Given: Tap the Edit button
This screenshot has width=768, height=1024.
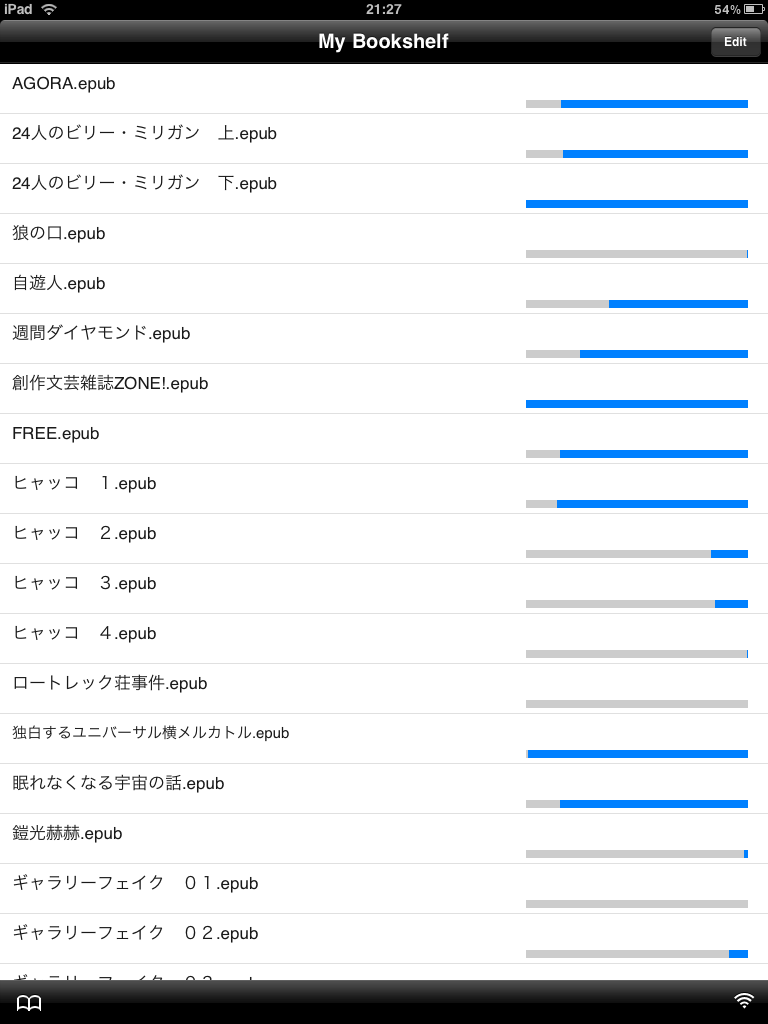Looking at the screenshot, I should [x=735, y=42].
